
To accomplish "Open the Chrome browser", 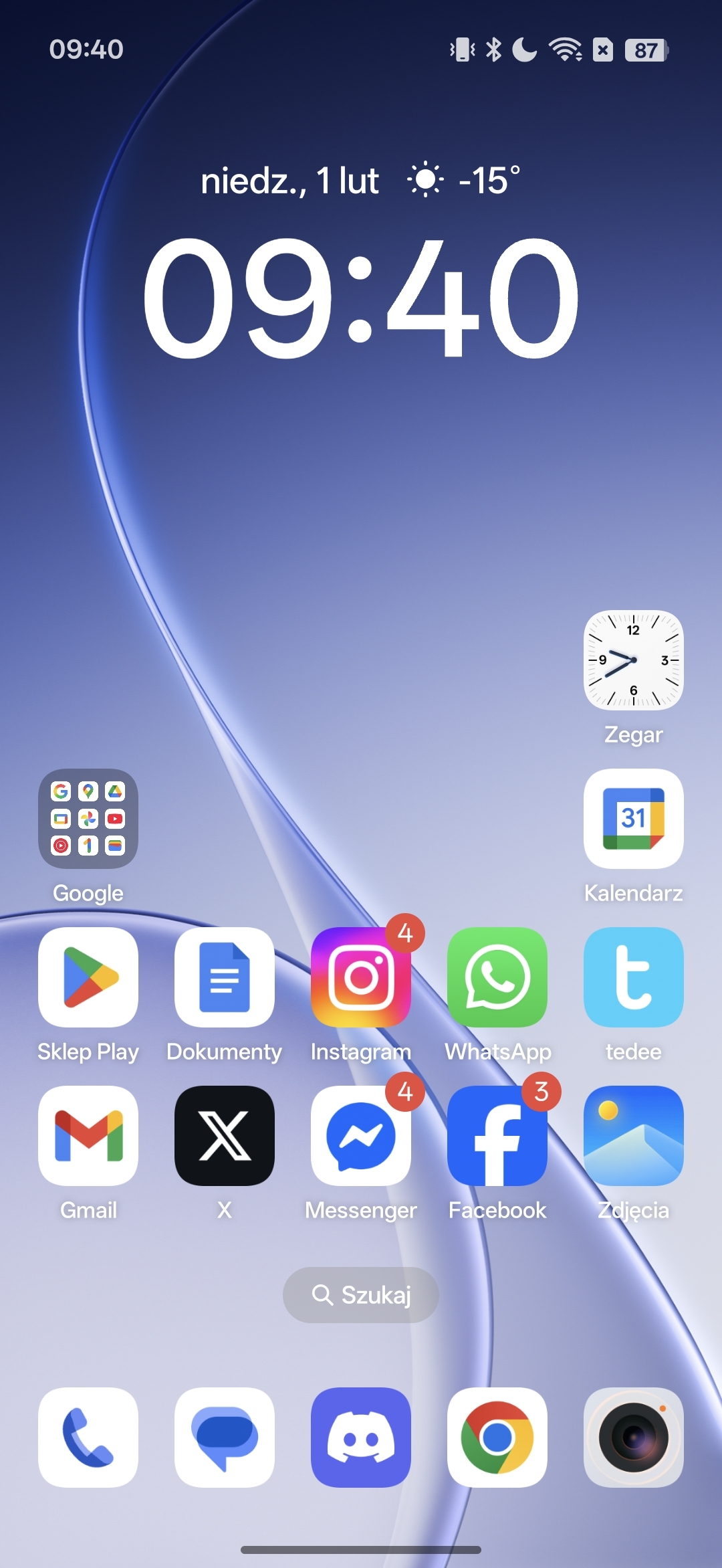I will [x=497, y=1438].
